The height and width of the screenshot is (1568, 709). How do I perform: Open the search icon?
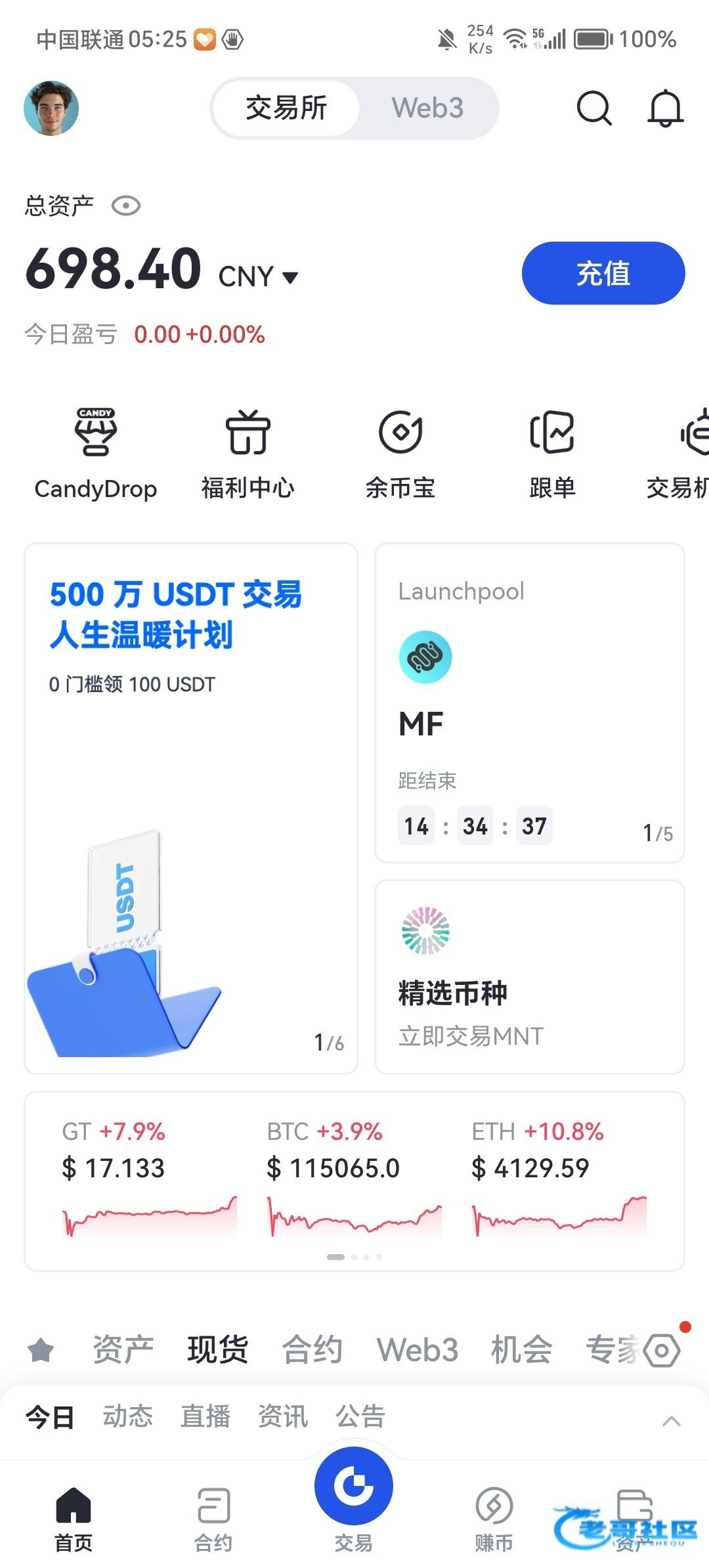click(x=594, y=108)
